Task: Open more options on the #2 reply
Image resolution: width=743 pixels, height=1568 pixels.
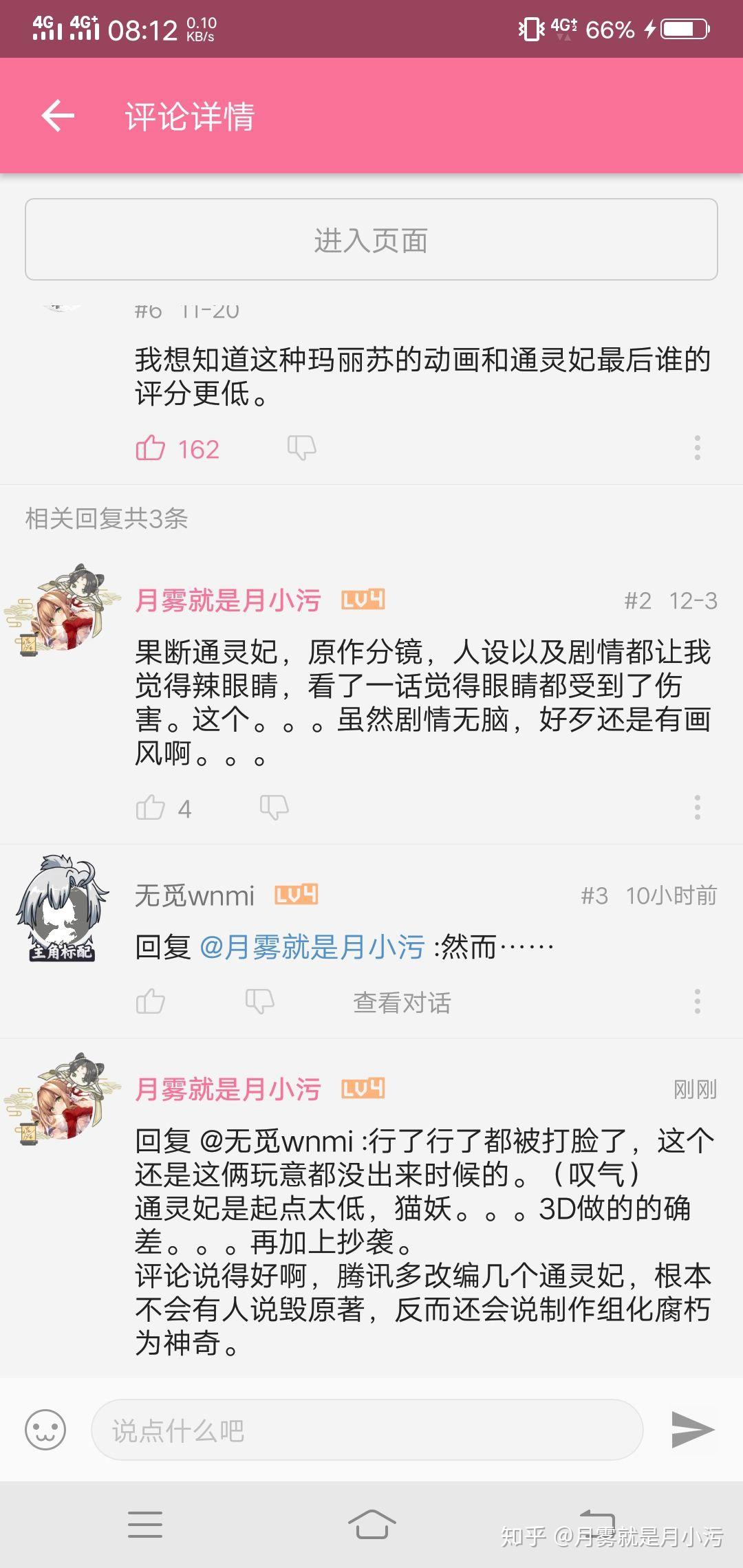Action: 697,807
